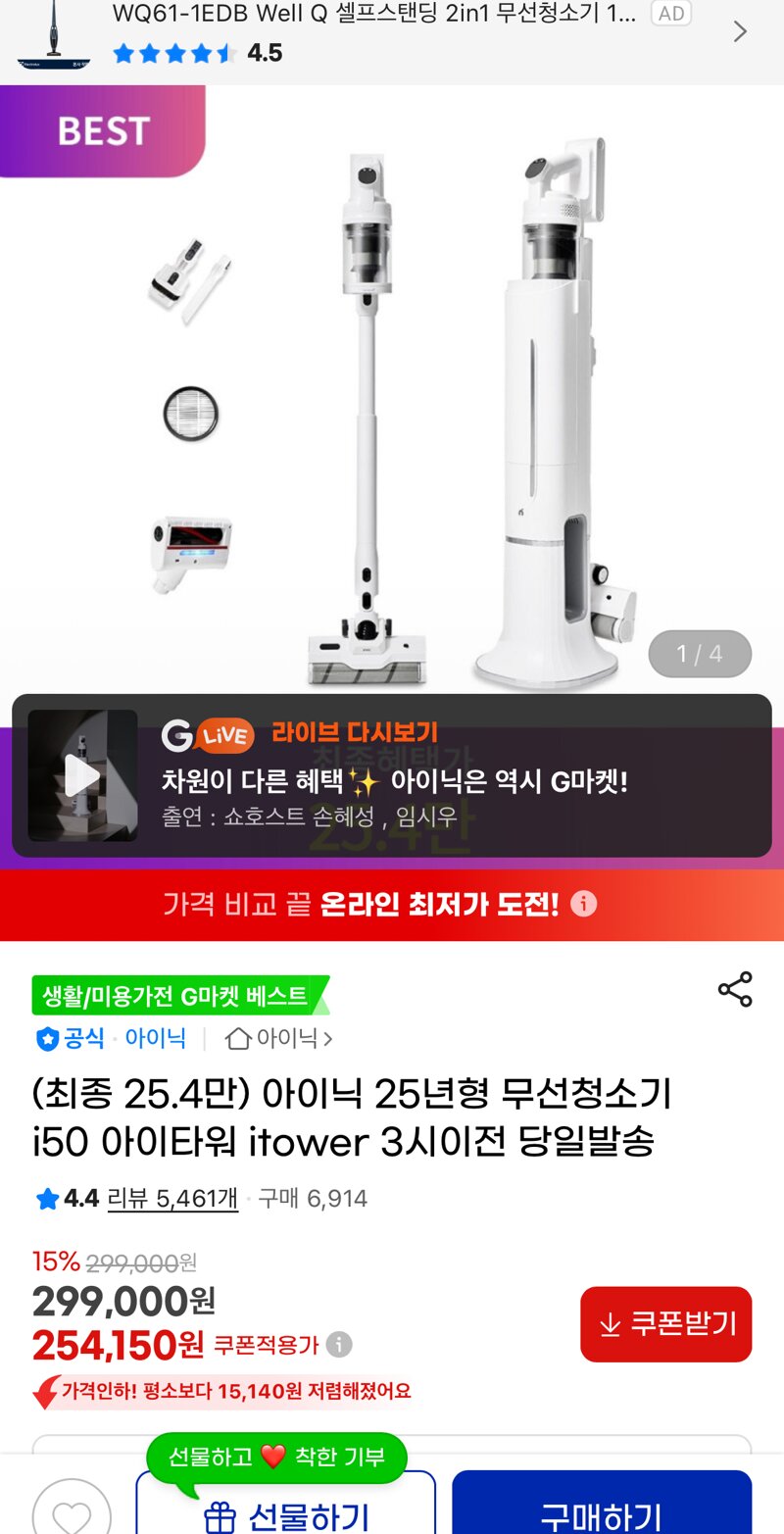Open the 아이닉 seller home link
Image resolution: width=784 pixels, height=1534 pixels.
[279, 1038]
